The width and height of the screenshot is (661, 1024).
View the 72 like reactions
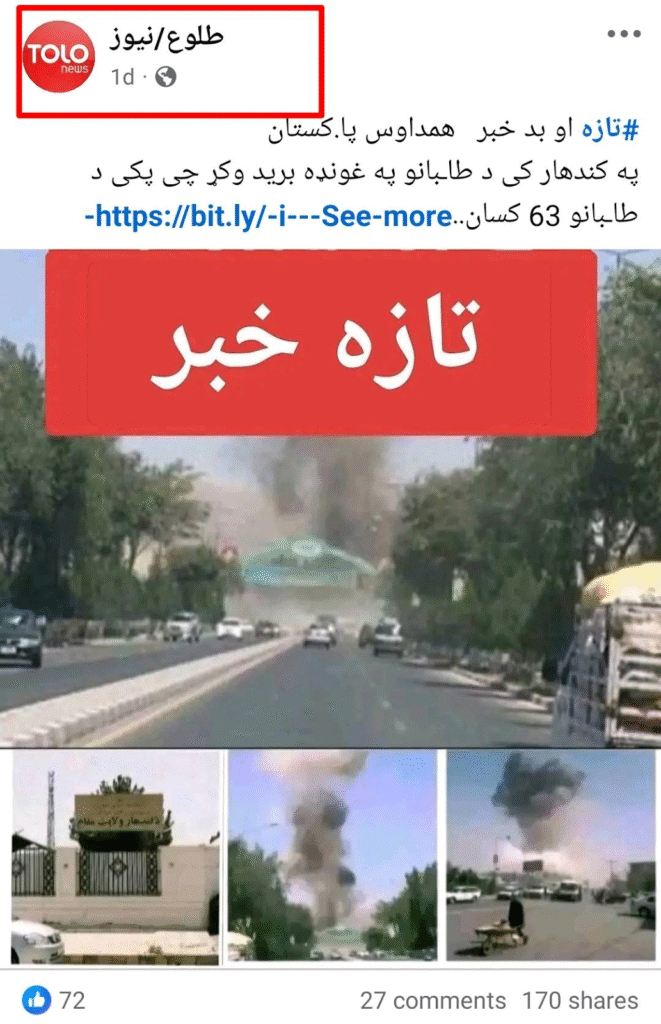tap(54, 999)
